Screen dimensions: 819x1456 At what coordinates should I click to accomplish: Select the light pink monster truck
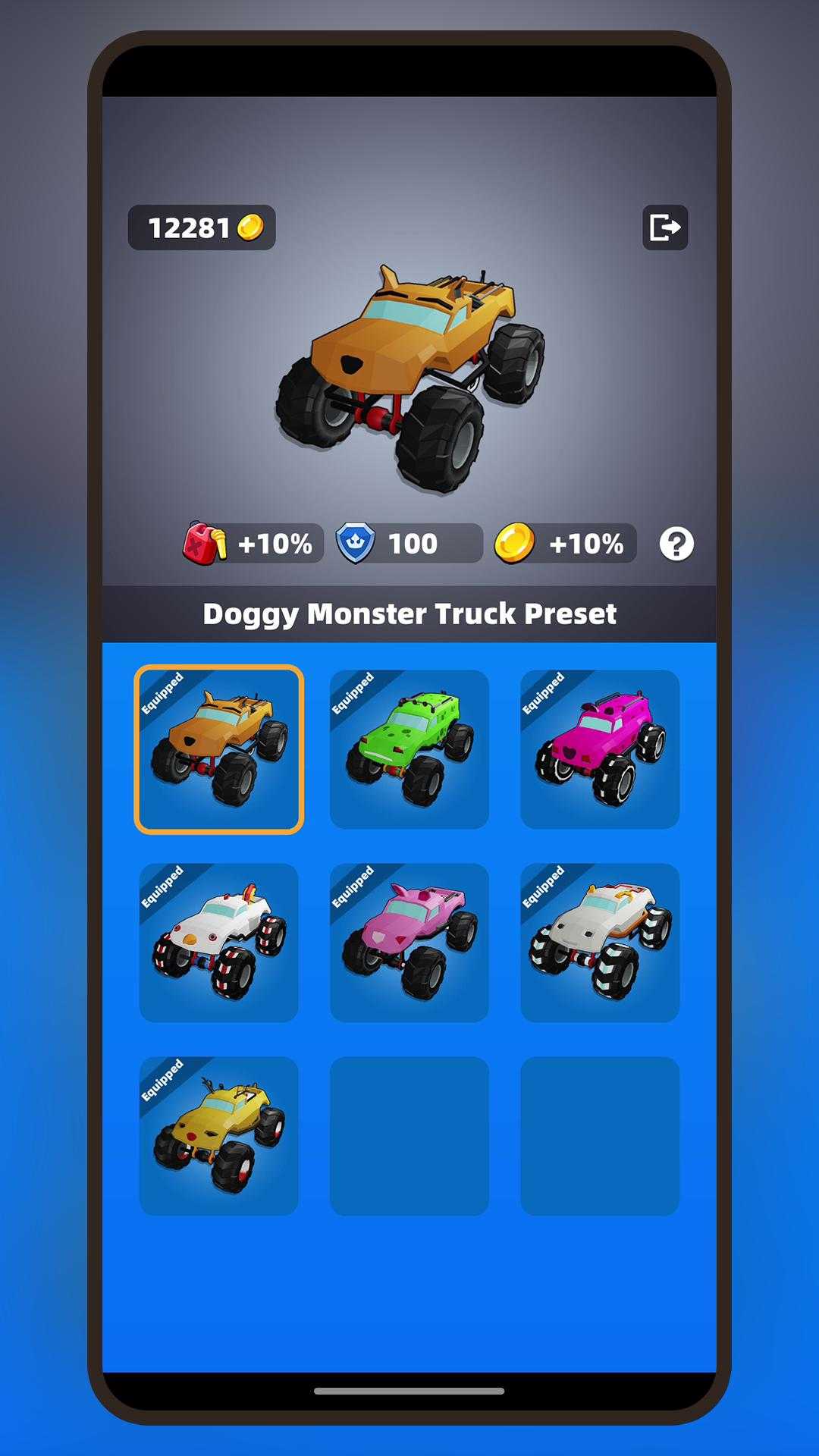[x=409, y=943]
